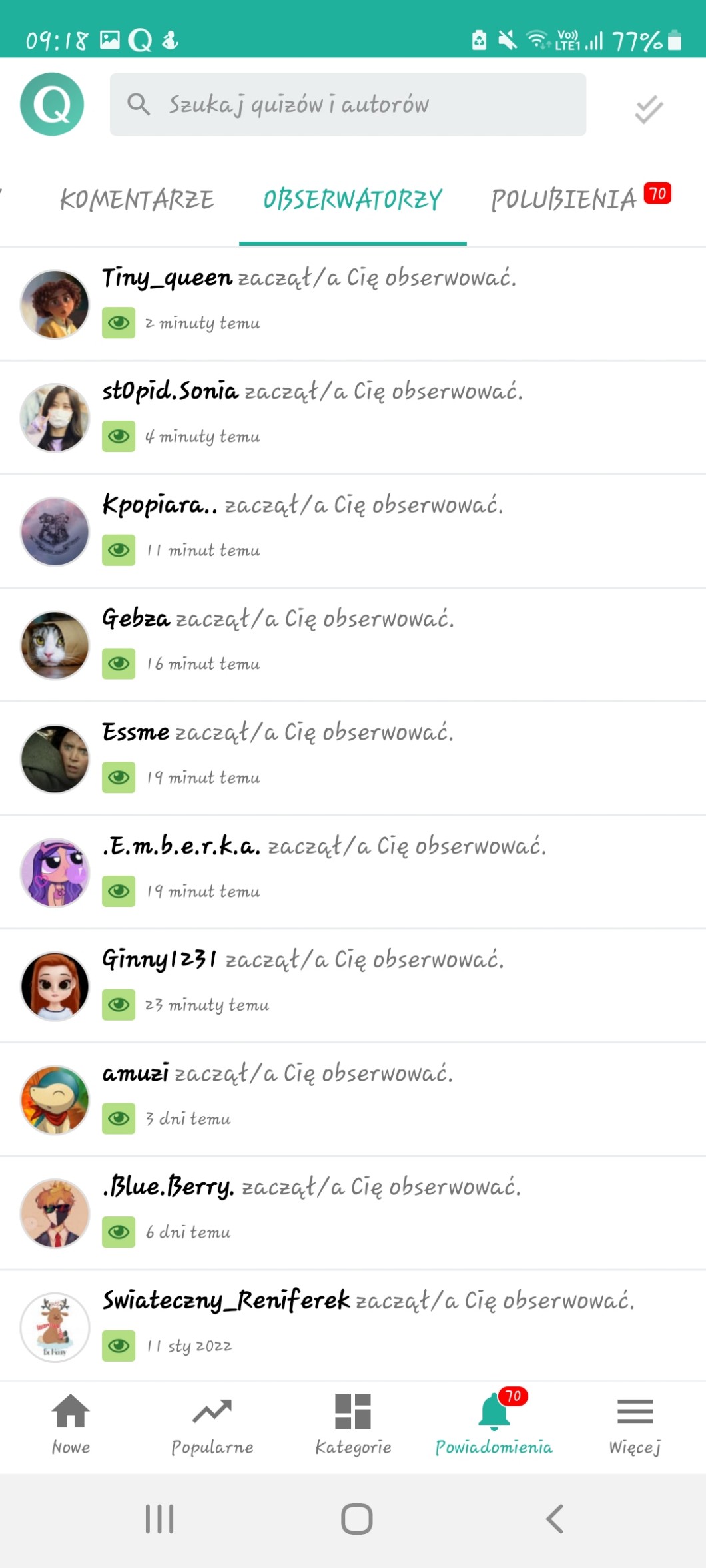Viewport: 706px width, 1568px height.
Task: Switch to the Komentarze tab
Action: coord(137,200)
